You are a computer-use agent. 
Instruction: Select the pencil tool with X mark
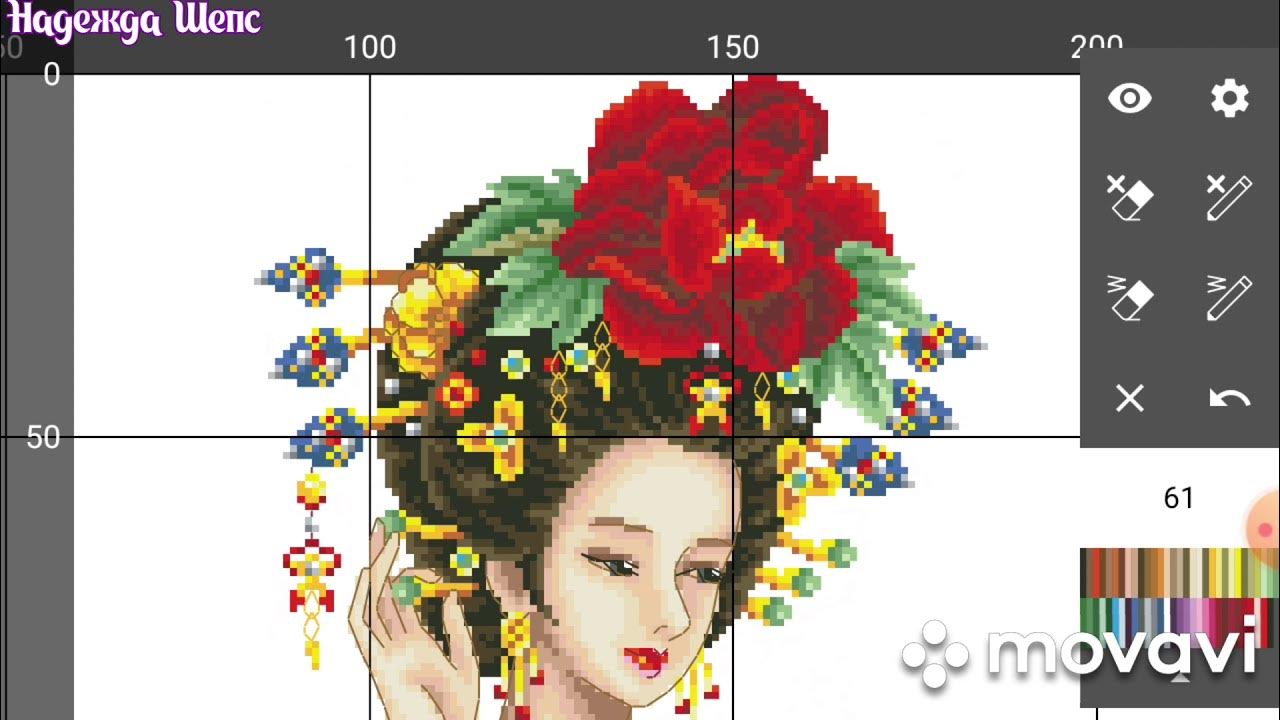coord(1229,198)
